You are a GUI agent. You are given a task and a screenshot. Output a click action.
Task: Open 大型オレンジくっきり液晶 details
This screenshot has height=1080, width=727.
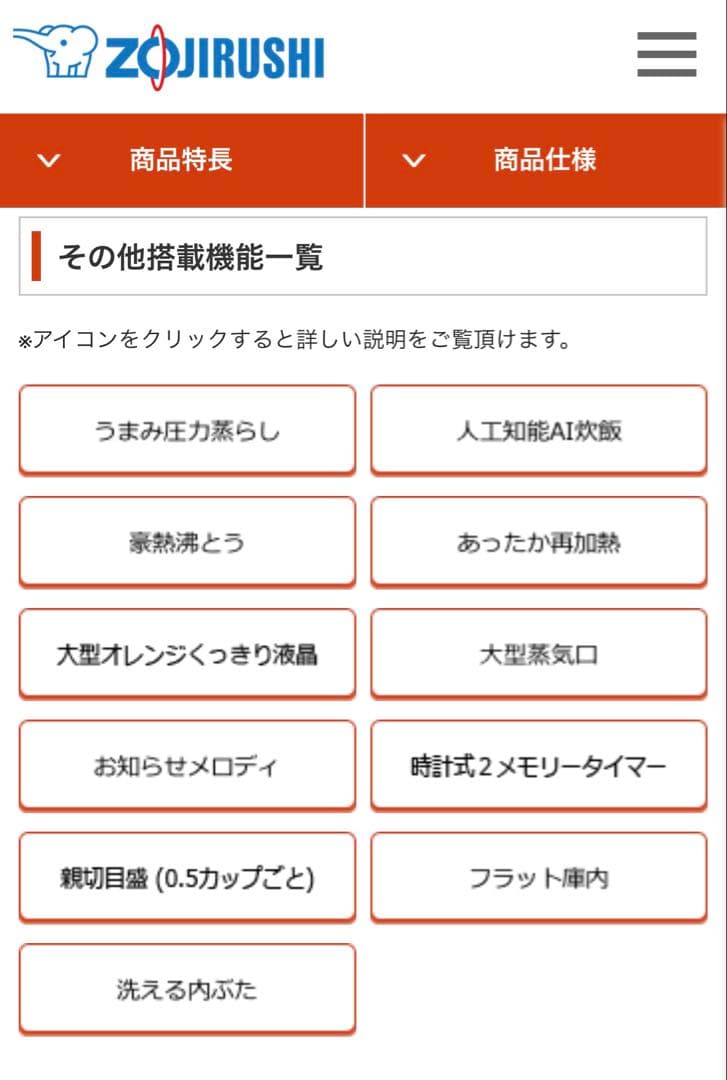click(185, 653)
